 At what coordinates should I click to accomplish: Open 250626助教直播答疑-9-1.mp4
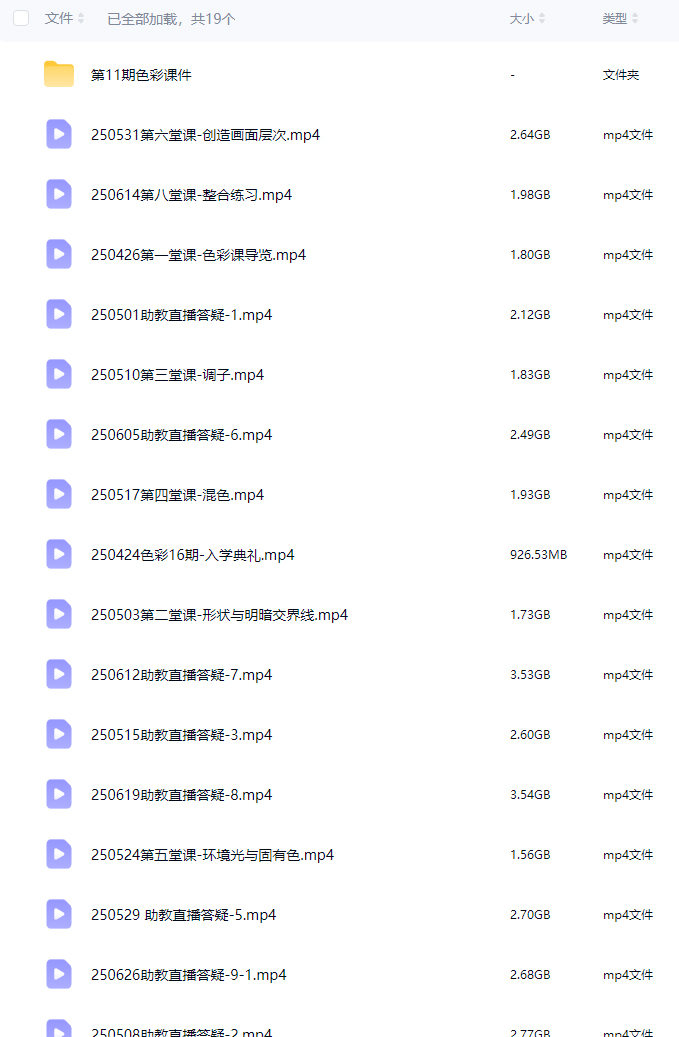pyautogui.click(x=188, y=975)
